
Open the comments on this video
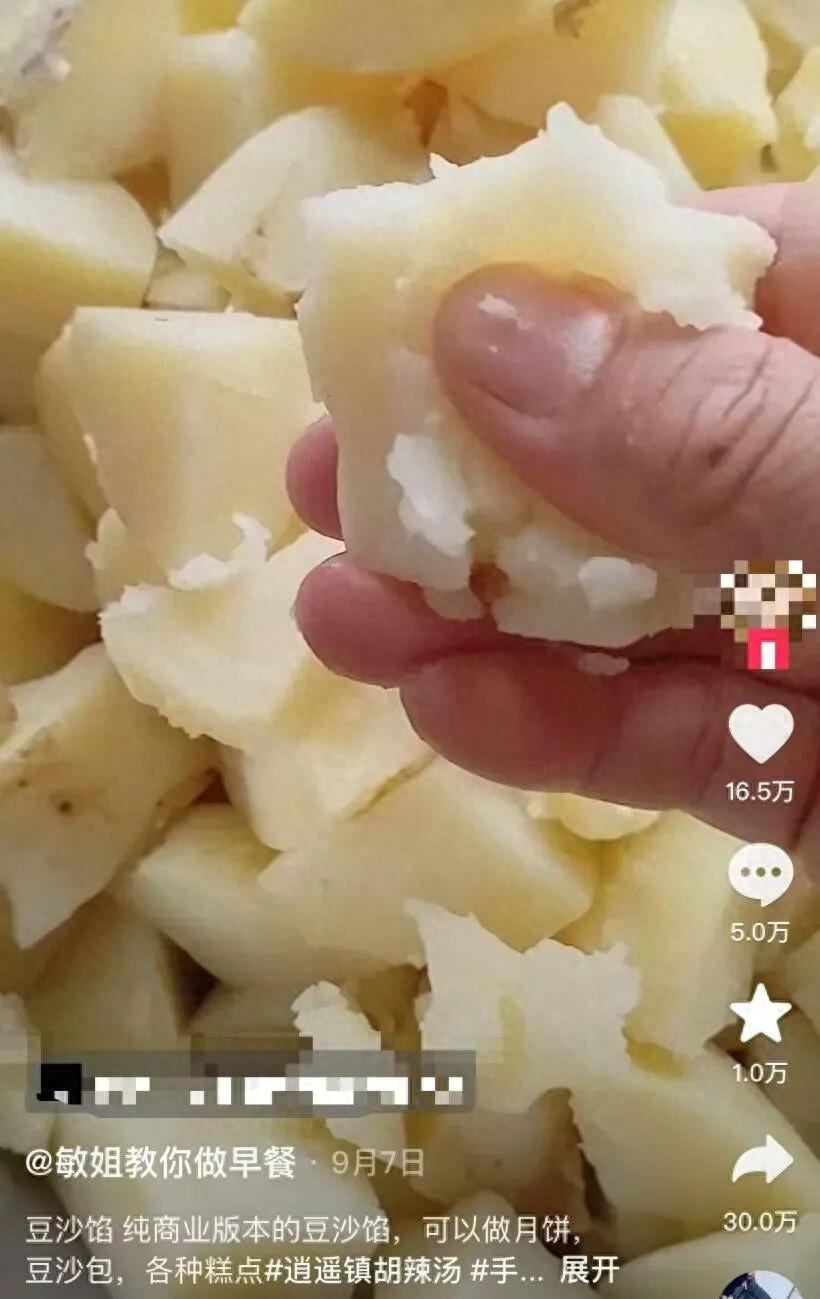761,874
